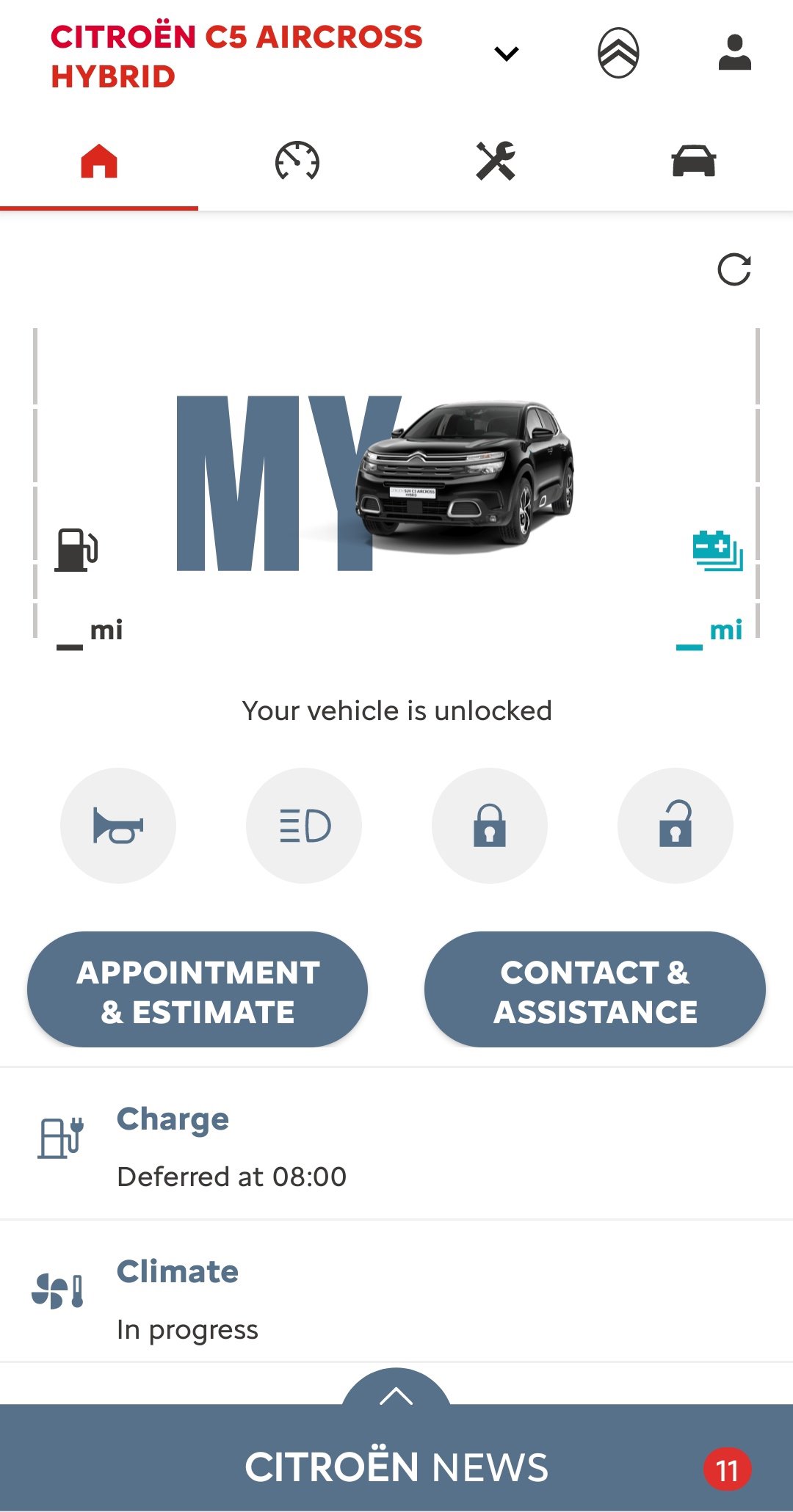Open Appointment & Estimate

tap(198, 989)
